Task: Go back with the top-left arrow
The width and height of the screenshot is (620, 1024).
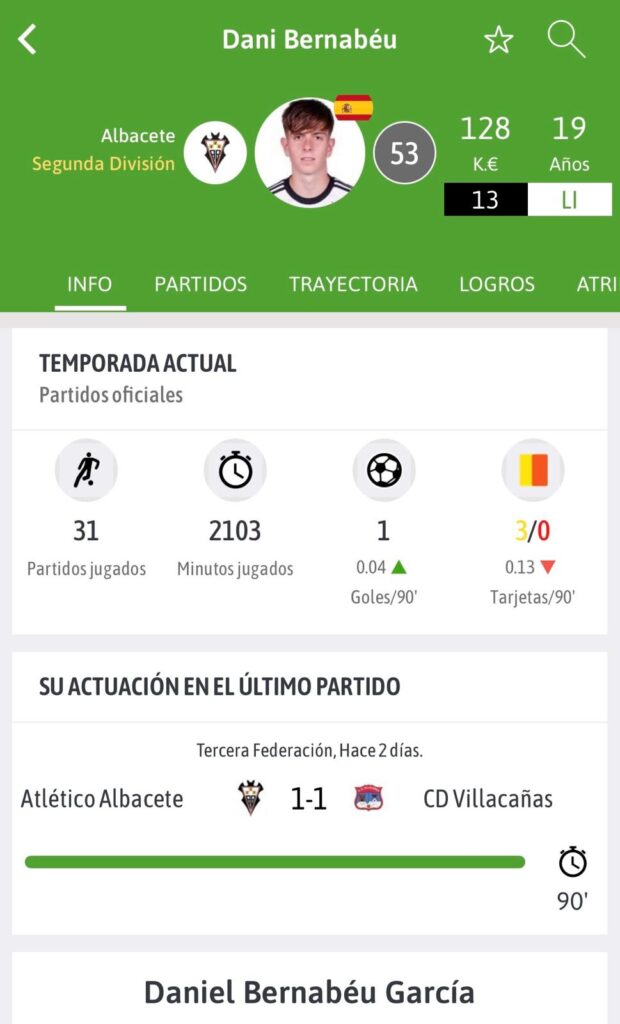Action: coord(27,39)
